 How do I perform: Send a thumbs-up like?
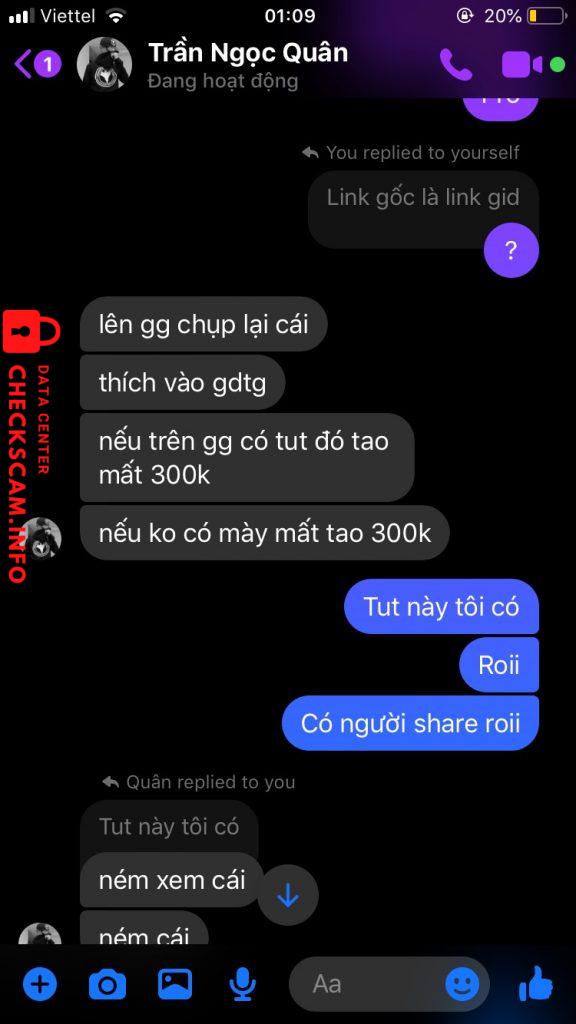coord(536,983)
